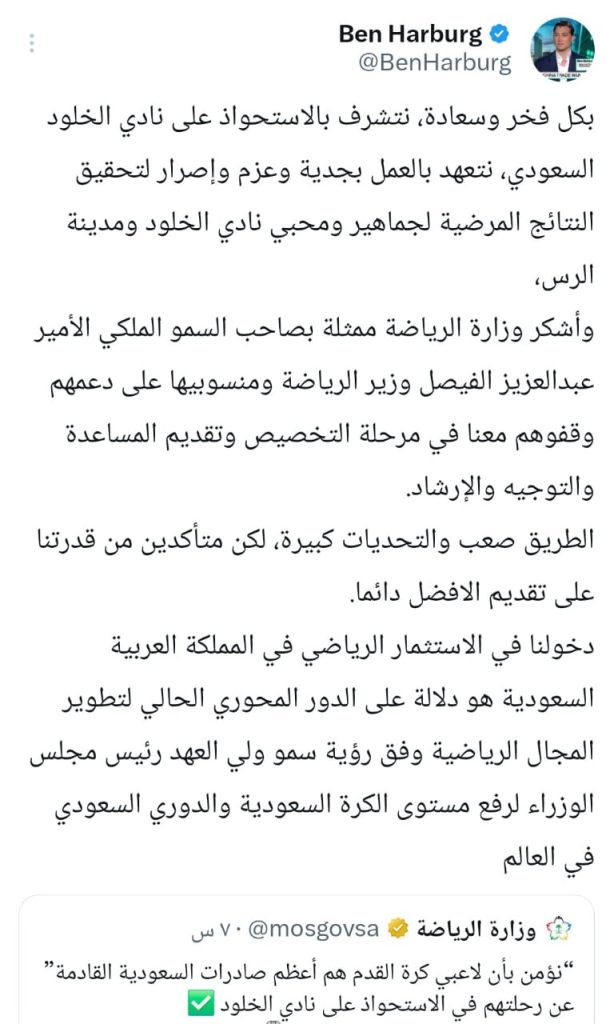The height and width of the screenshot is (1024, 614).
Task: Open Ben Harburg's profile picture
Action: point(563,49)
